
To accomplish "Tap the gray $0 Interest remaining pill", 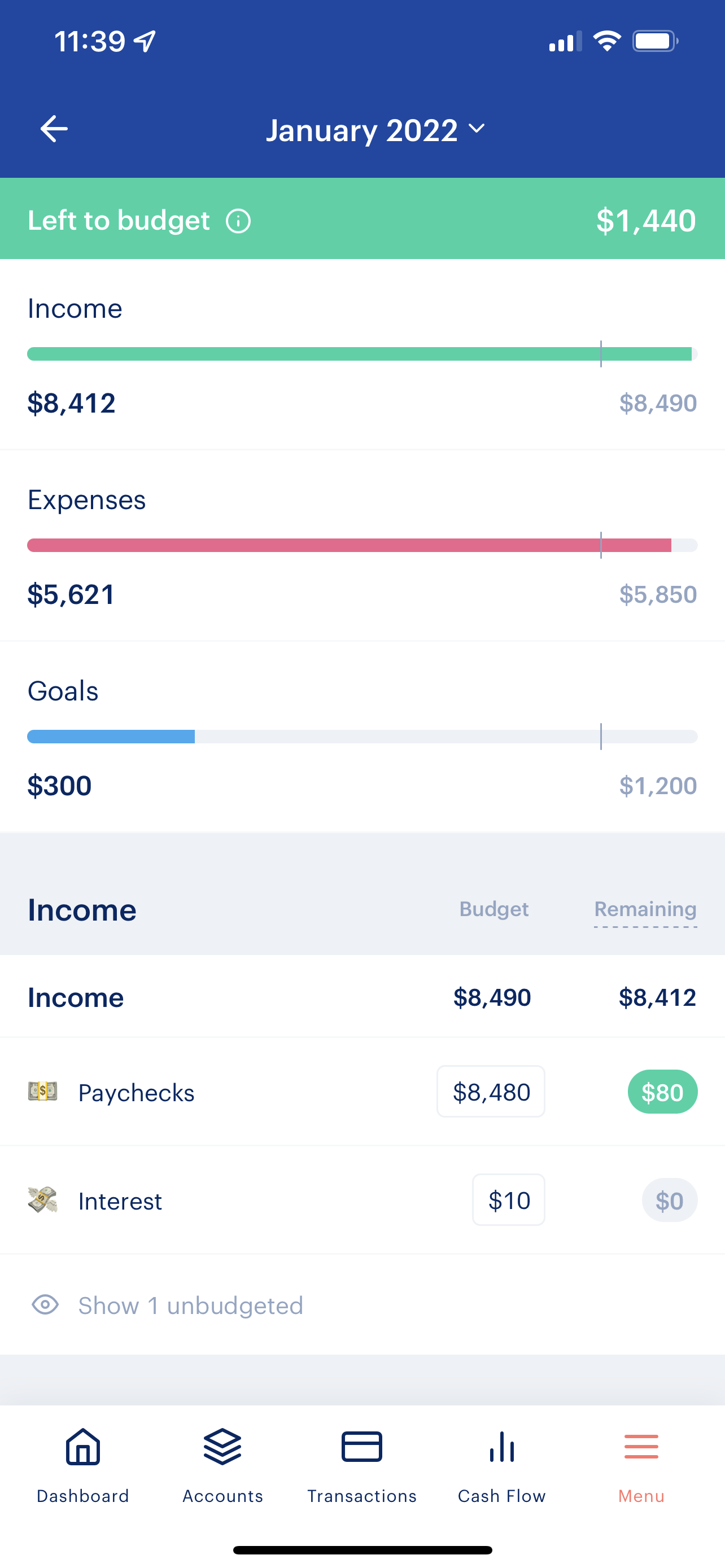I will coord(669,1200).
